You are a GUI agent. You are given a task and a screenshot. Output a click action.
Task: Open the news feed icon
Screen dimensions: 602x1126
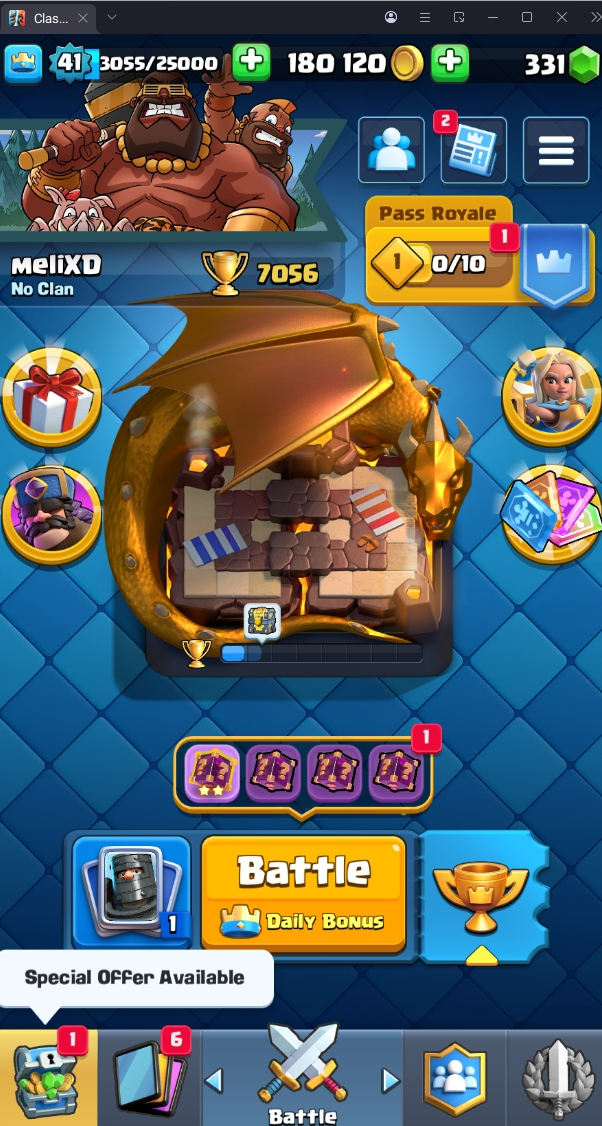coord(473,151)
